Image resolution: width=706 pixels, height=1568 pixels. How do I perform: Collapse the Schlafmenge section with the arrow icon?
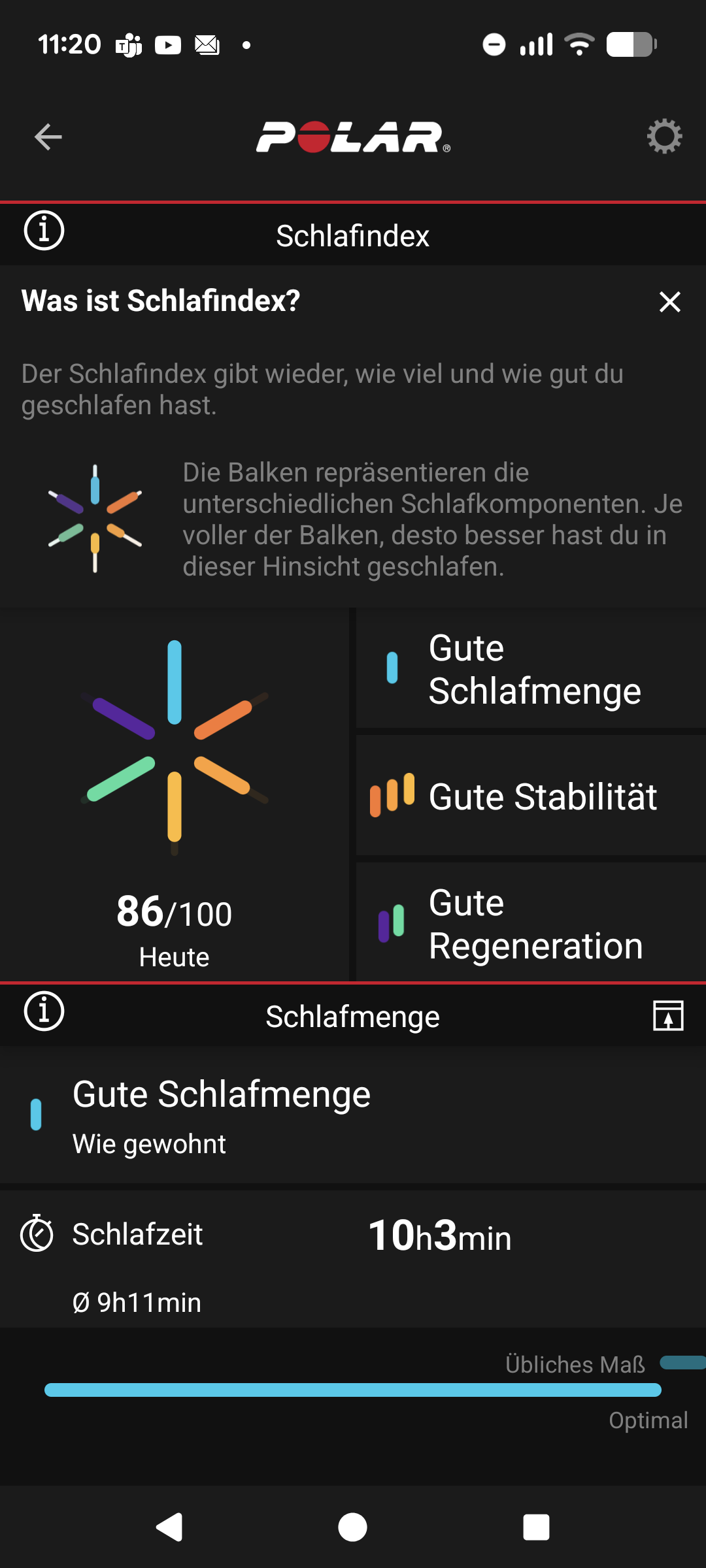[668, 1016]
